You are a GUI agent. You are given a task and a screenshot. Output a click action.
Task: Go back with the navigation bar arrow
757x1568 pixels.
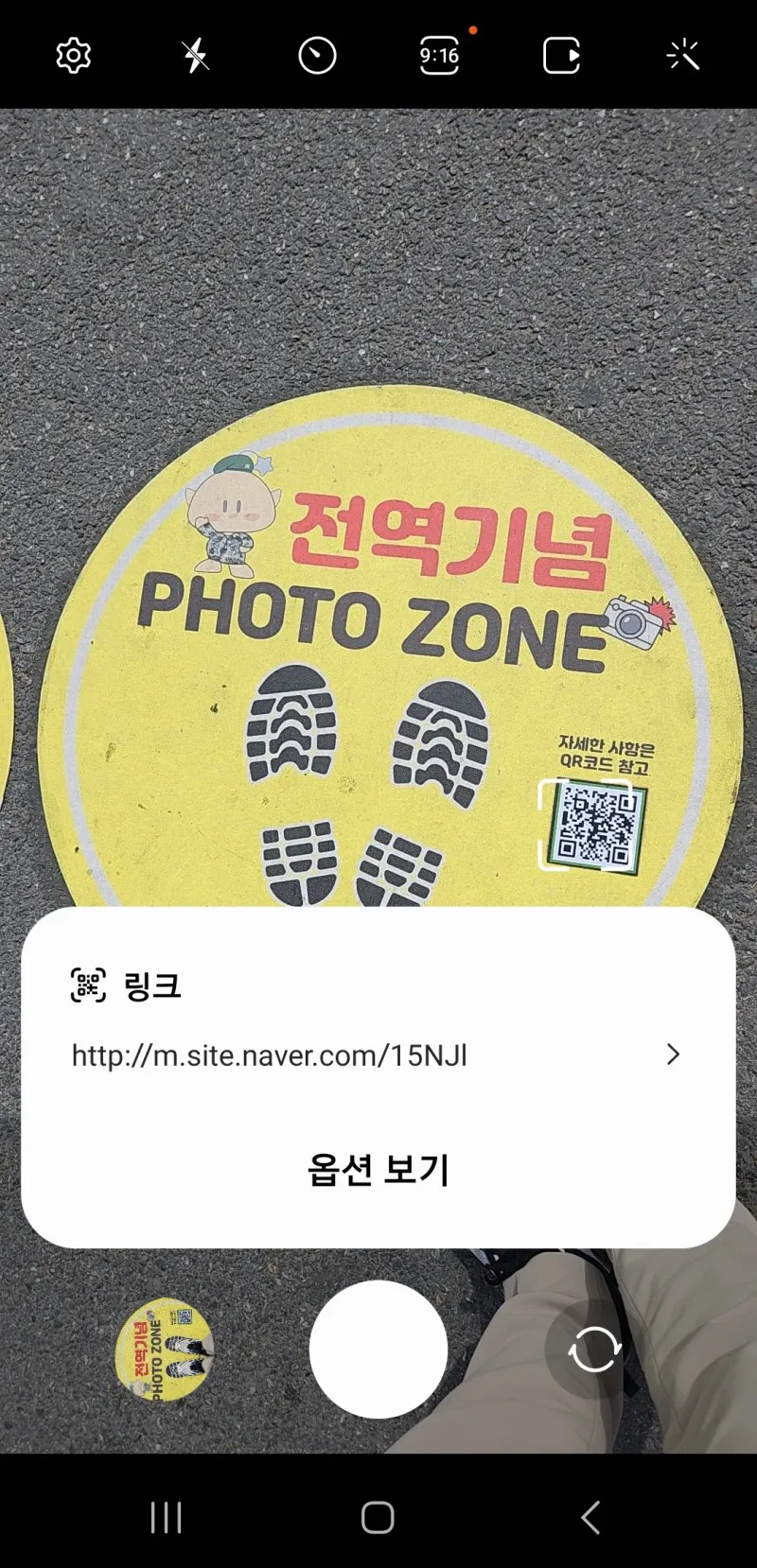coord(590,1517)
